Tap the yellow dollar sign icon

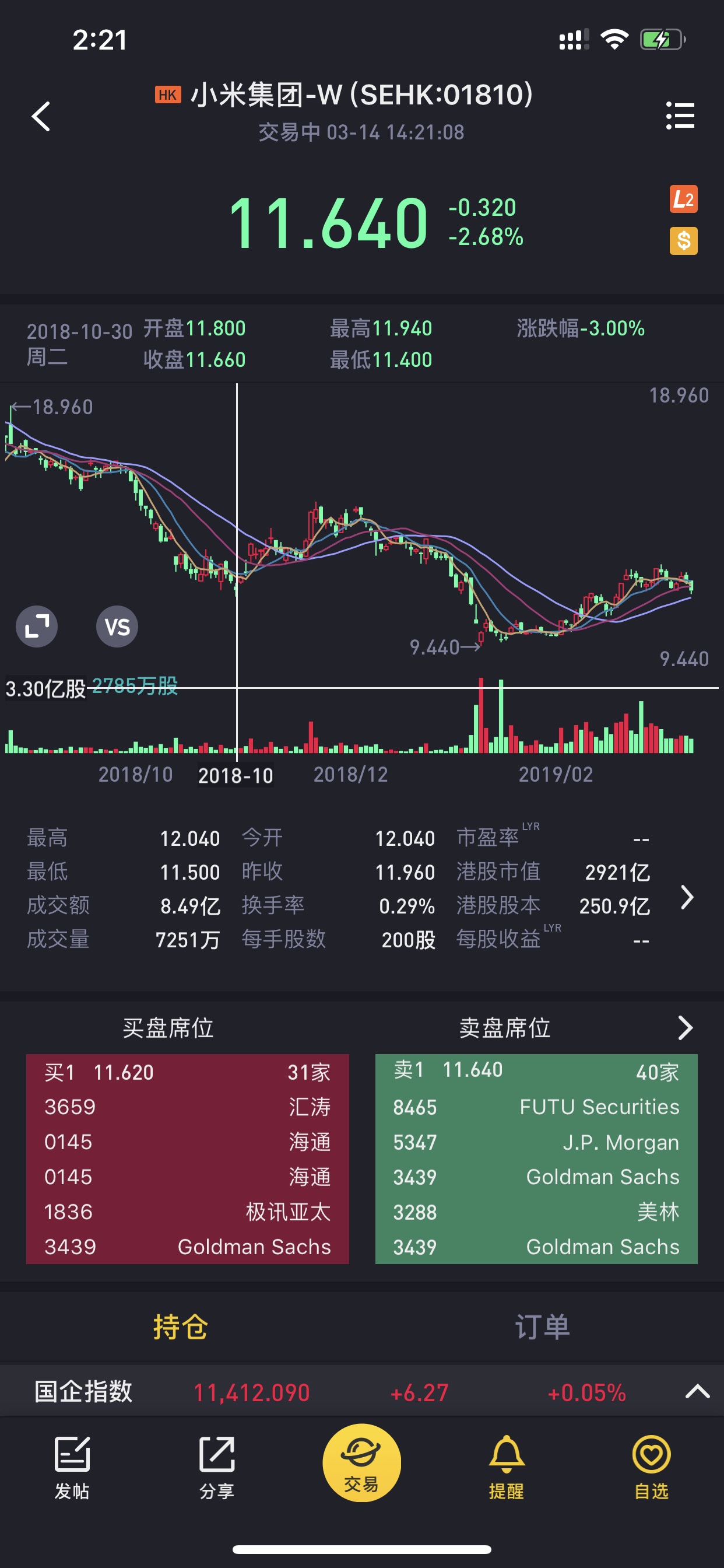(x=683, y=241)
